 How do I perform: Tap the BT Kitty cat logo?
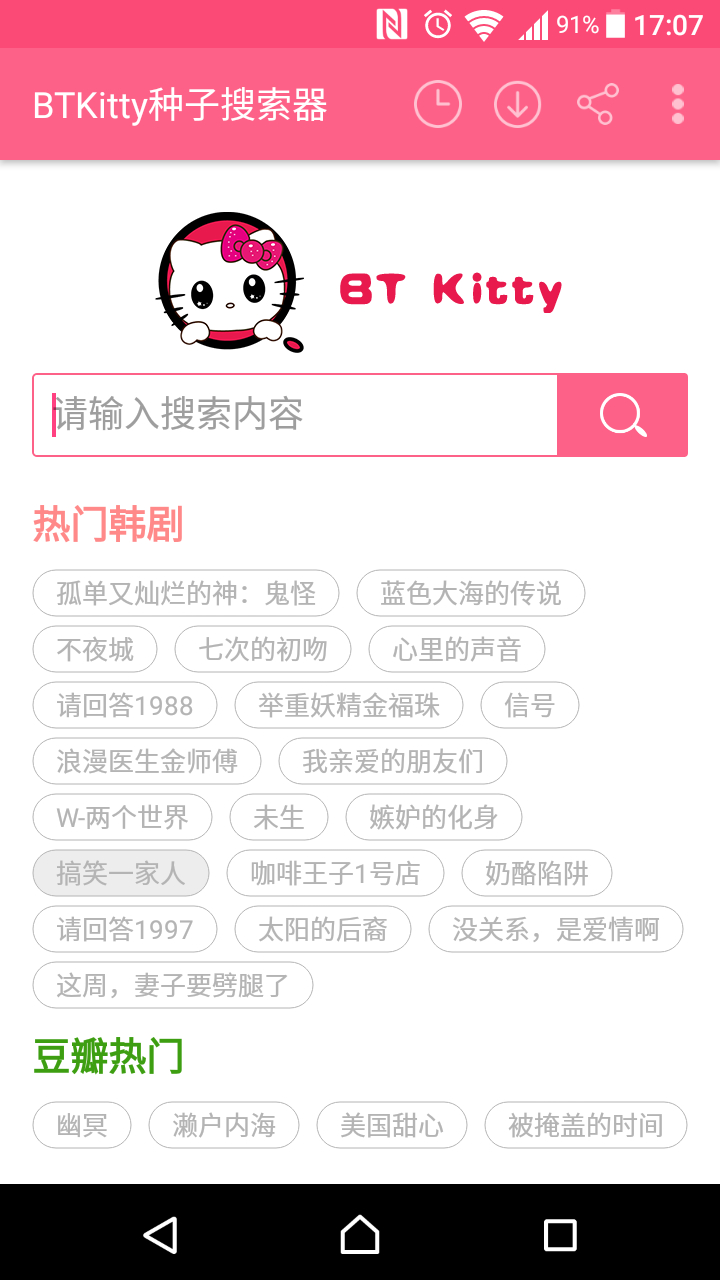pos(228,282)
